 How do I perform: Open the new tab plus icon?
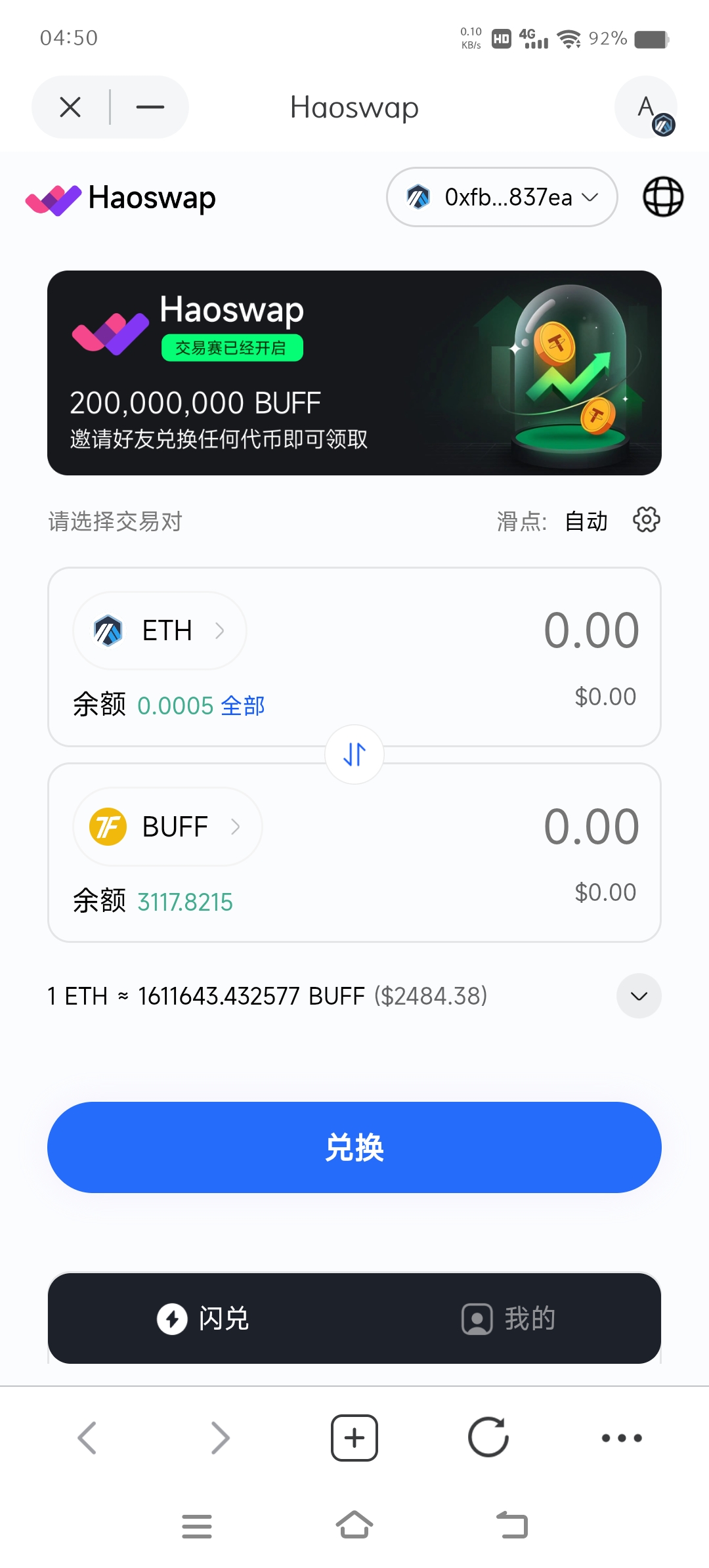tap(354, 1437)
